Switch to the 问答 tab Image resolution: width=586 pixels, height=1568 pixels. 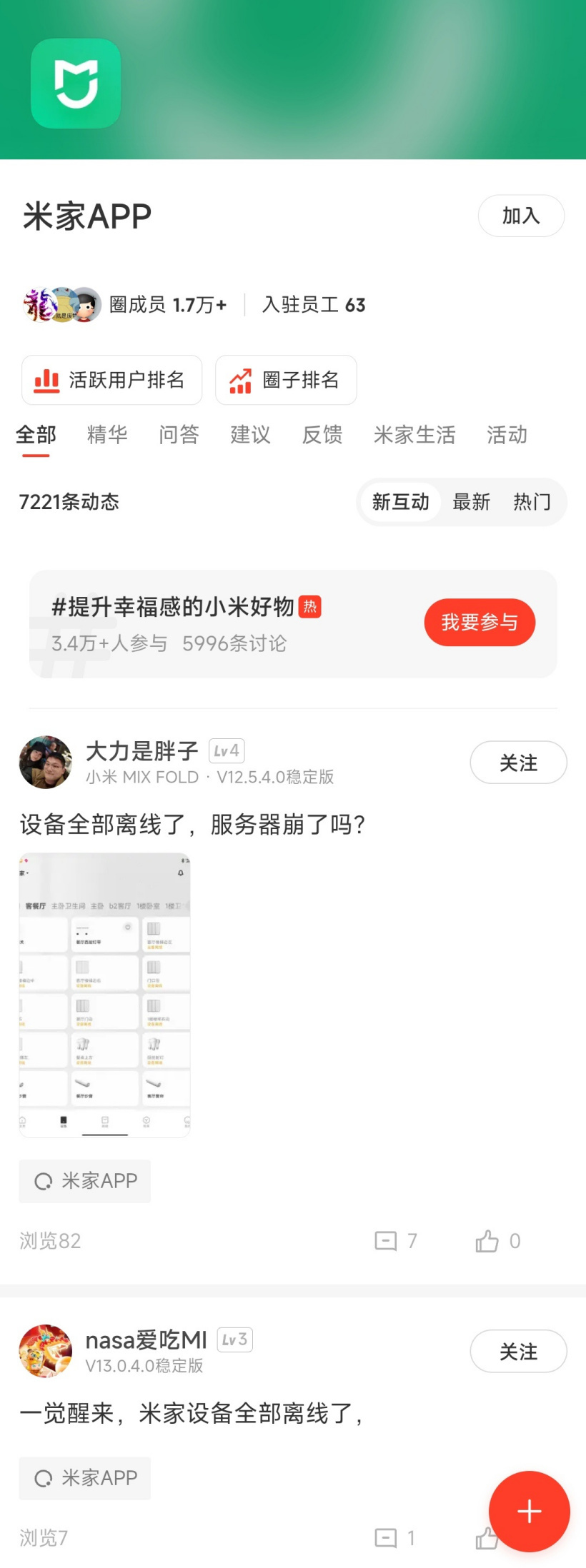(x=179, y=435)
